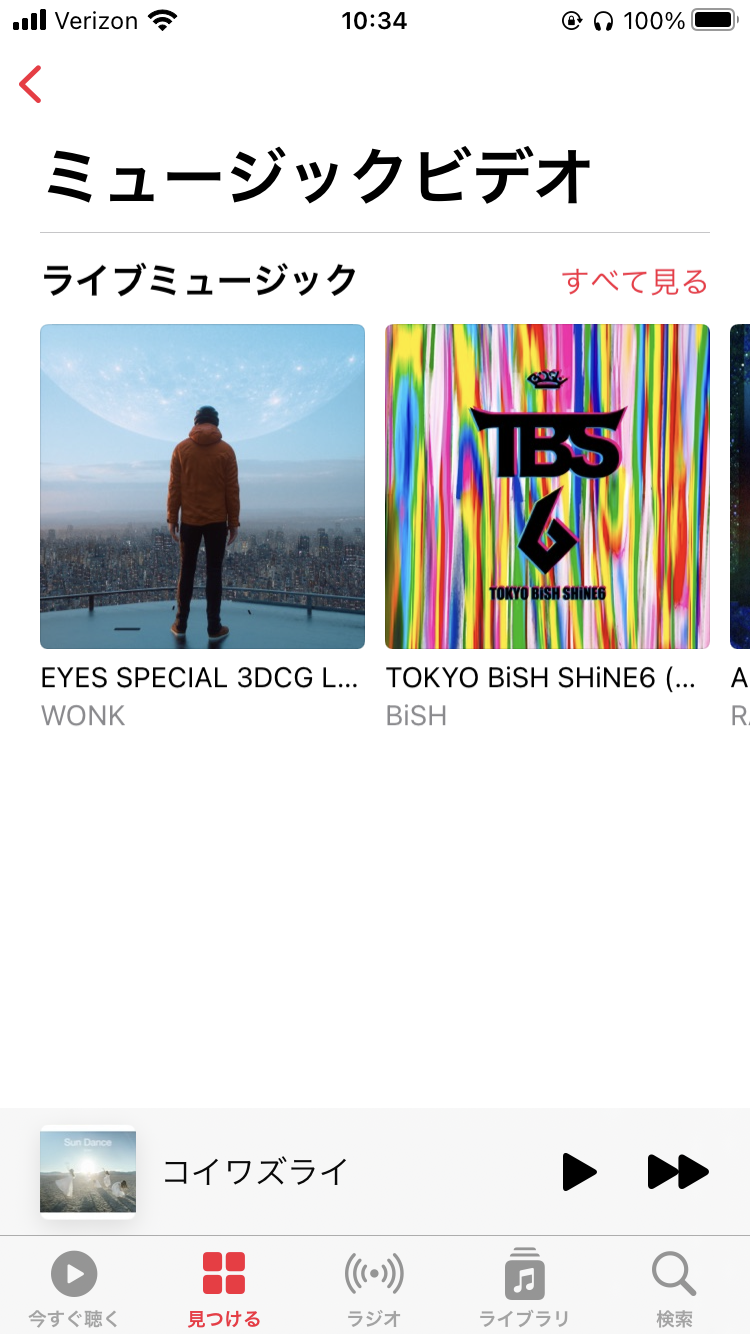This screenshot has height=1334, width=750.
Task: Open the EYES SPECIAL 3DCG video by WONK
Action: point(202,486)
